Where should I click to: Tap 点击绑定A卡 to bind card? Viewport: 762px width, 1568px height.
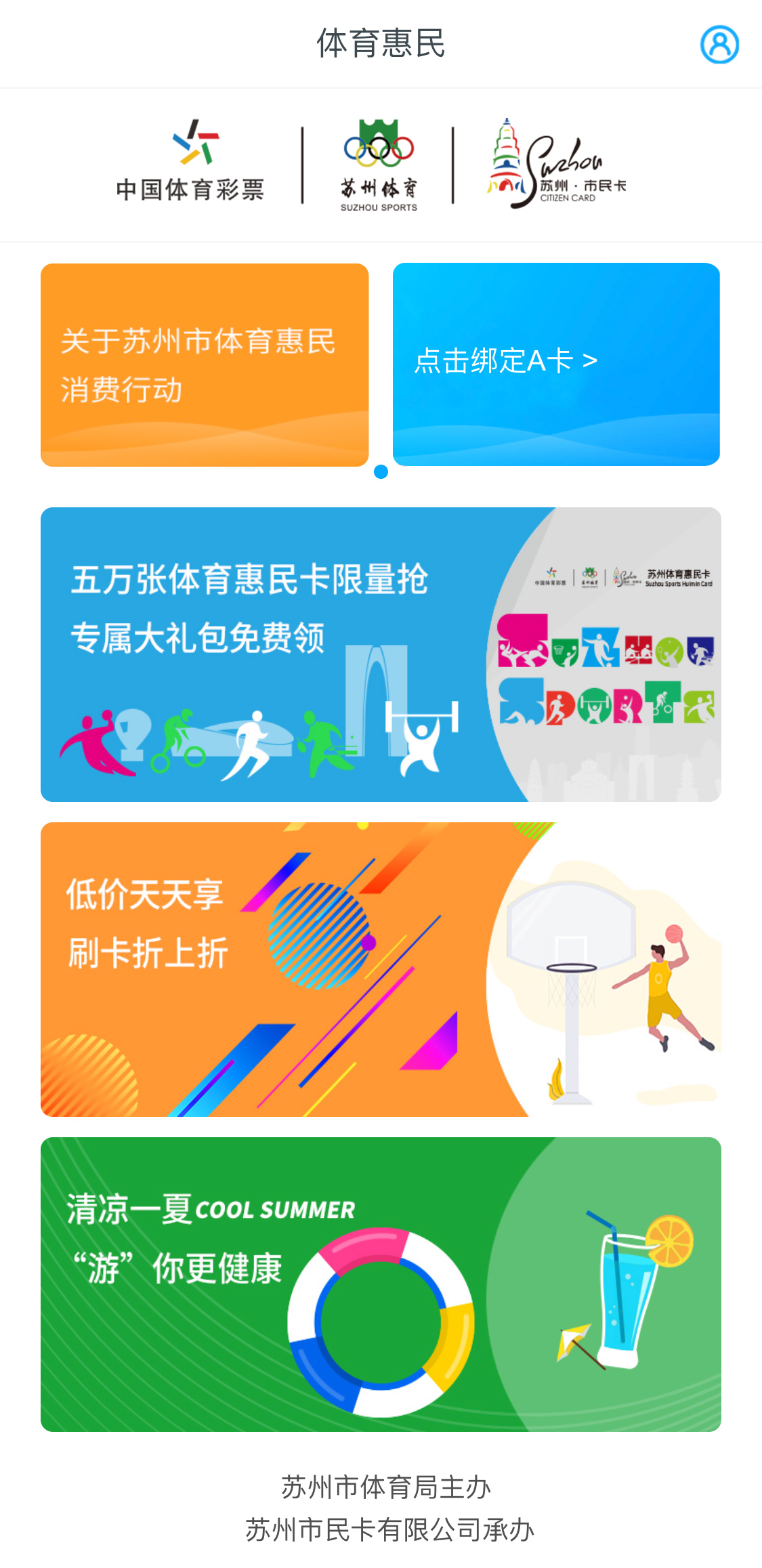point(555,364)
